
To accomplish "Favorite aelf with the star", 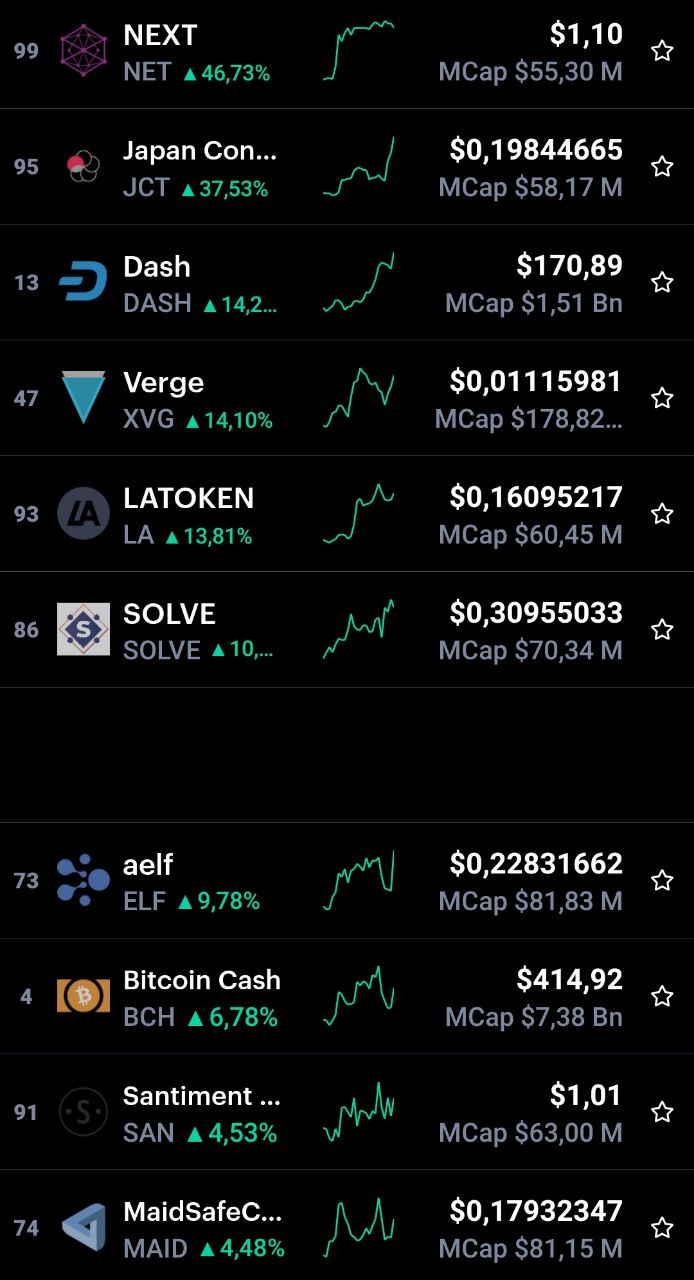I will pos(662,881).
